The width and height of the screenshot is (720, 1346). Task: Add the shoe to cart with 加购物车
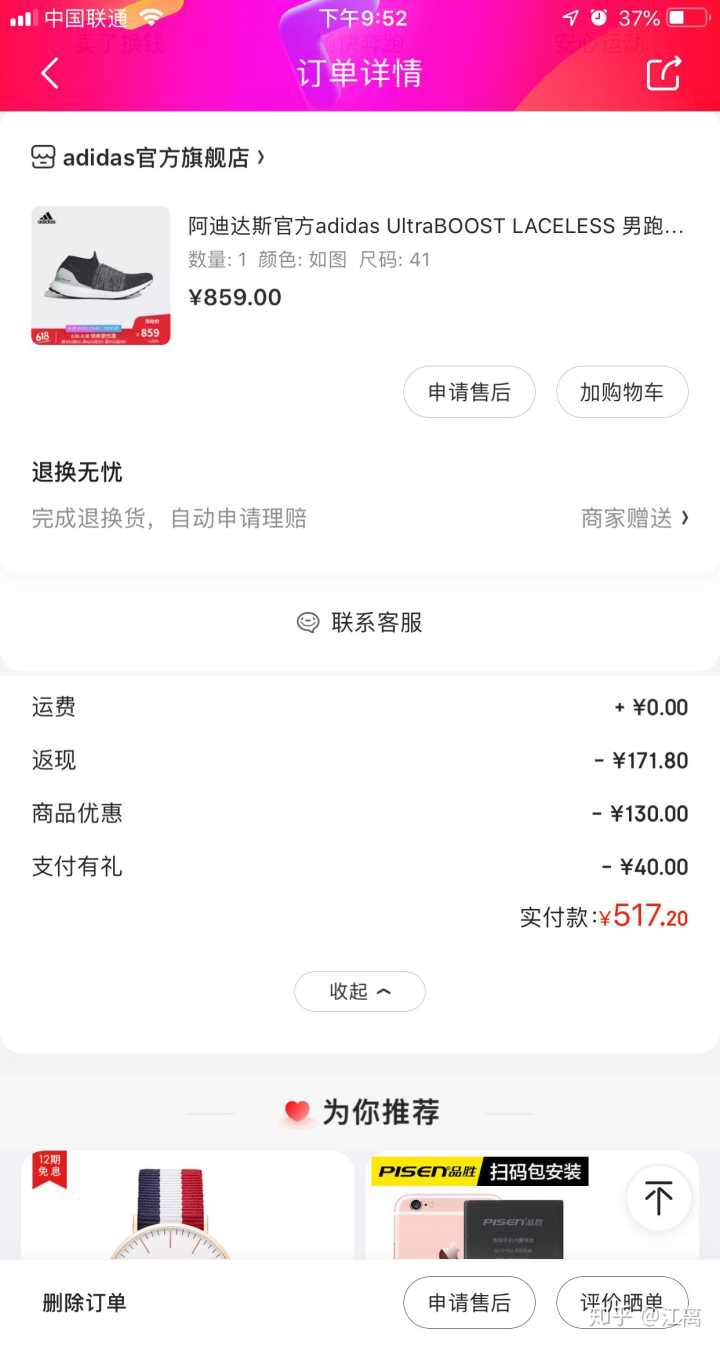622,392
